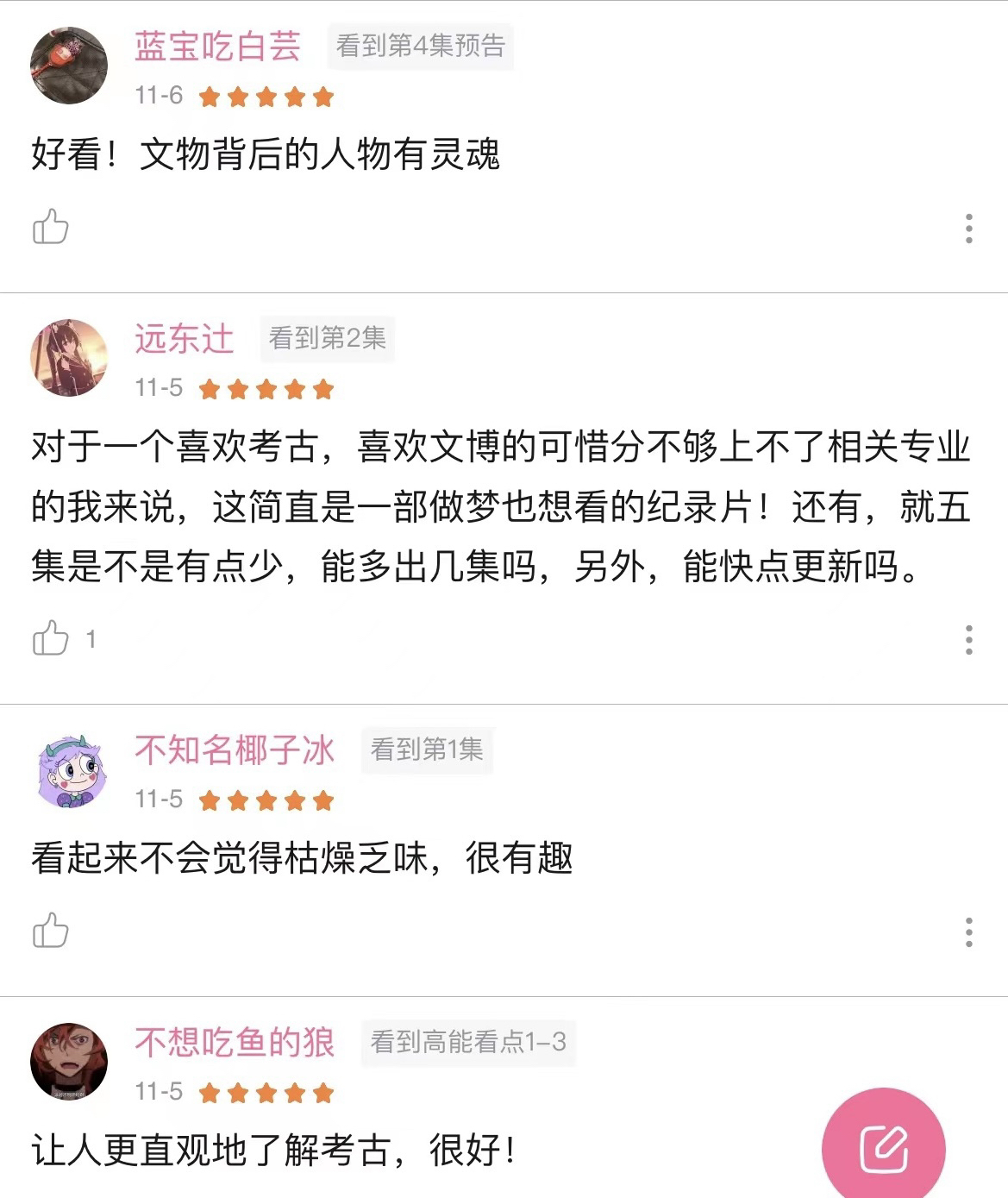Write a new review with the pink button

(x=883, y=1148)
